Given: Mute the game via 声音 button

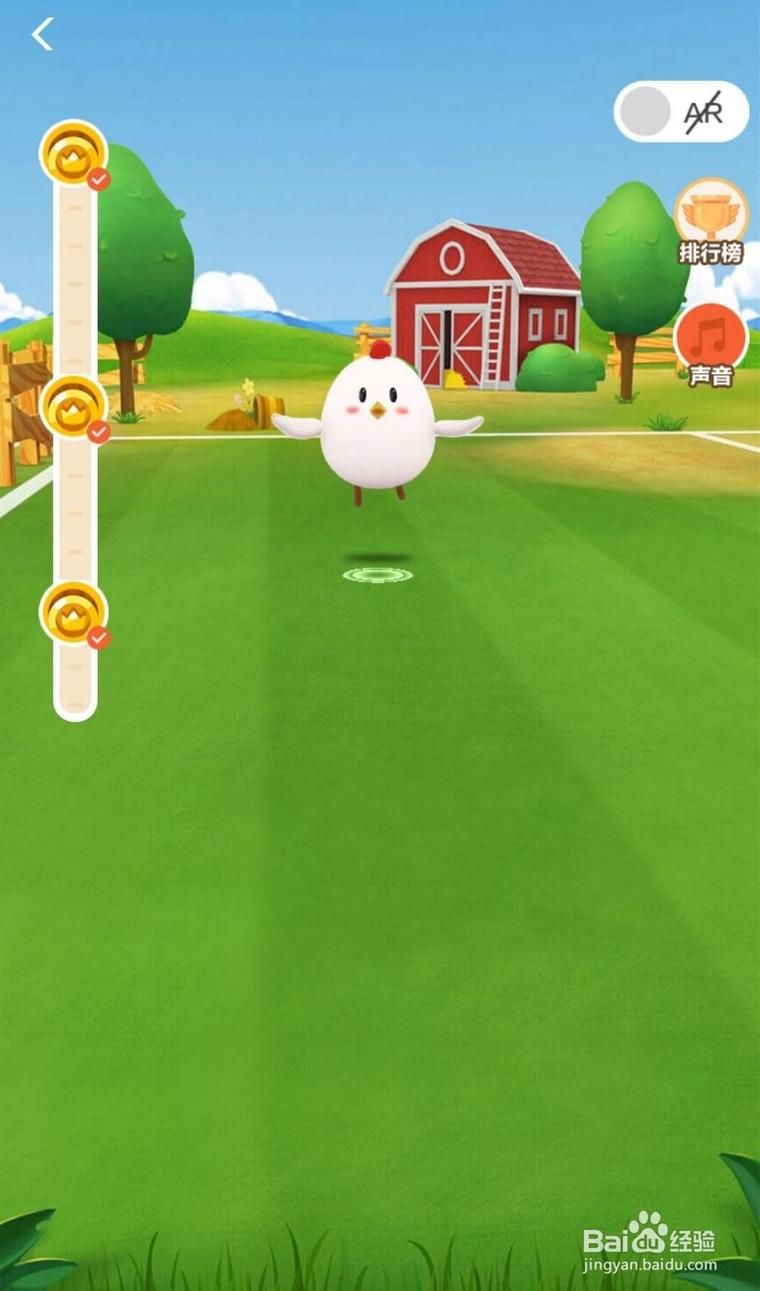Looking at the screenshot, I should [x=711, y=344].
